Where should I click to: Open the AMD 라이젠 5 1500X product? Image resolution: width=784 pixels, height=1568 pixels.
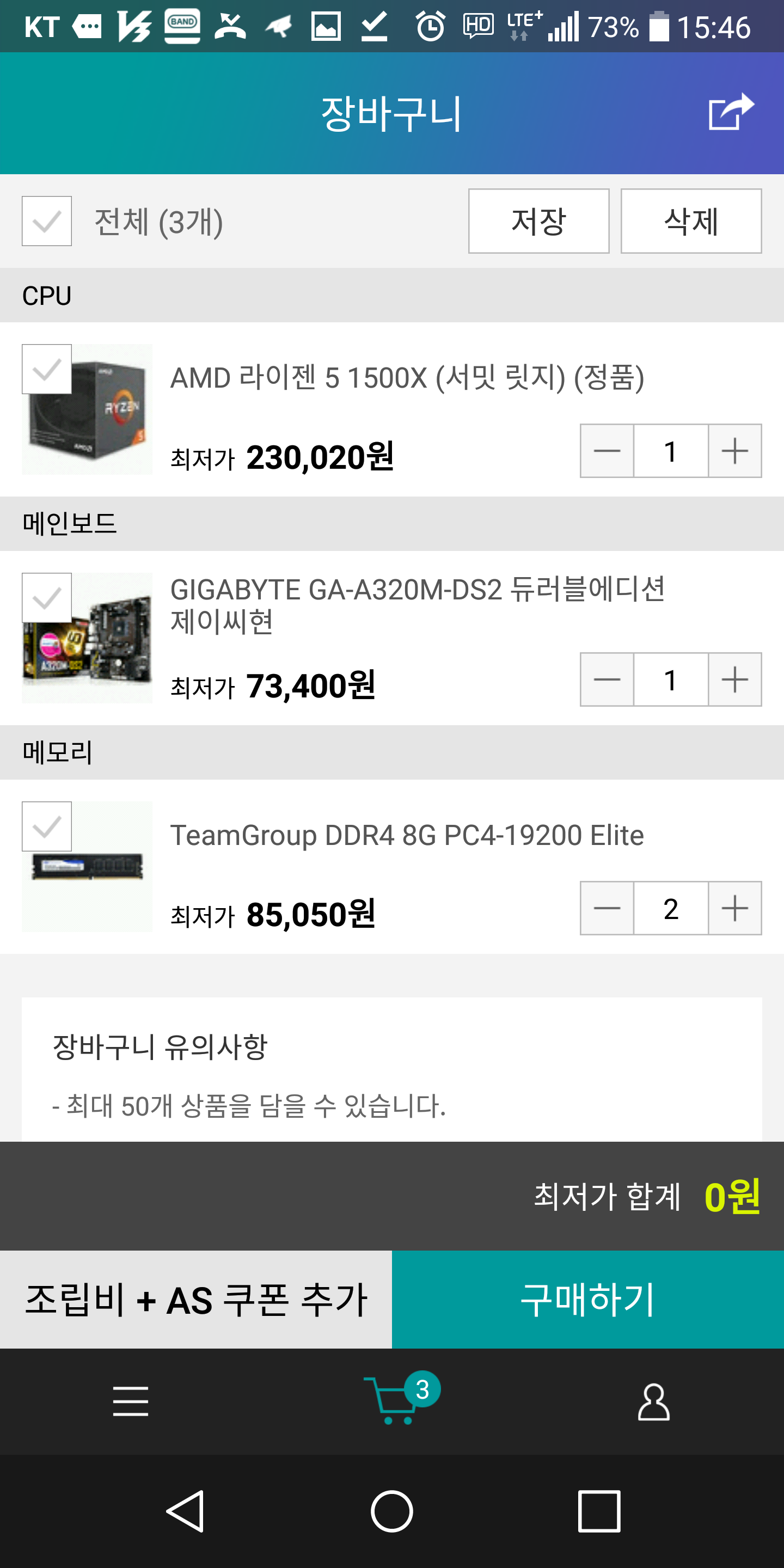407,378
